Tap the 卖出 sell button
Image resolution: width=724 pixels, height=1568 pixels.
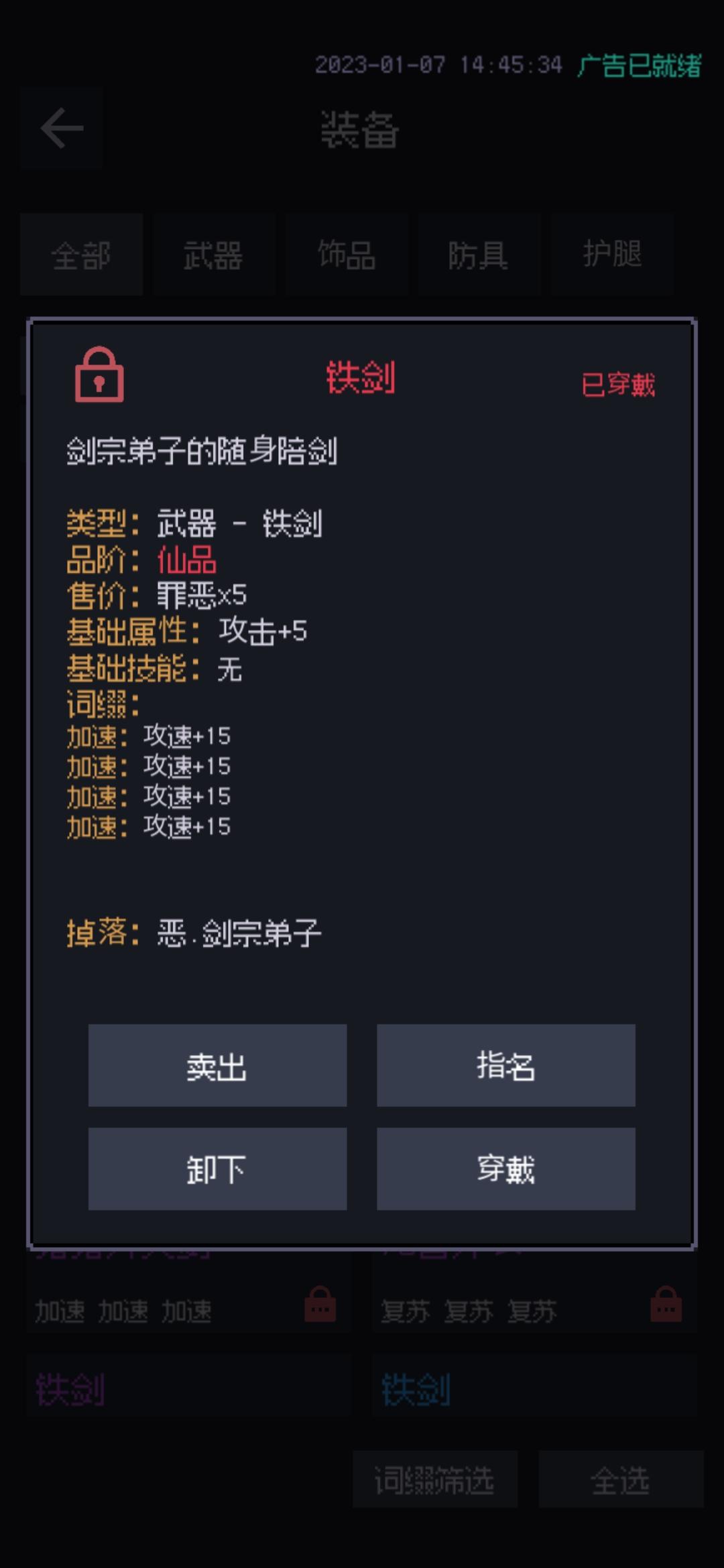pos(217,1065)
